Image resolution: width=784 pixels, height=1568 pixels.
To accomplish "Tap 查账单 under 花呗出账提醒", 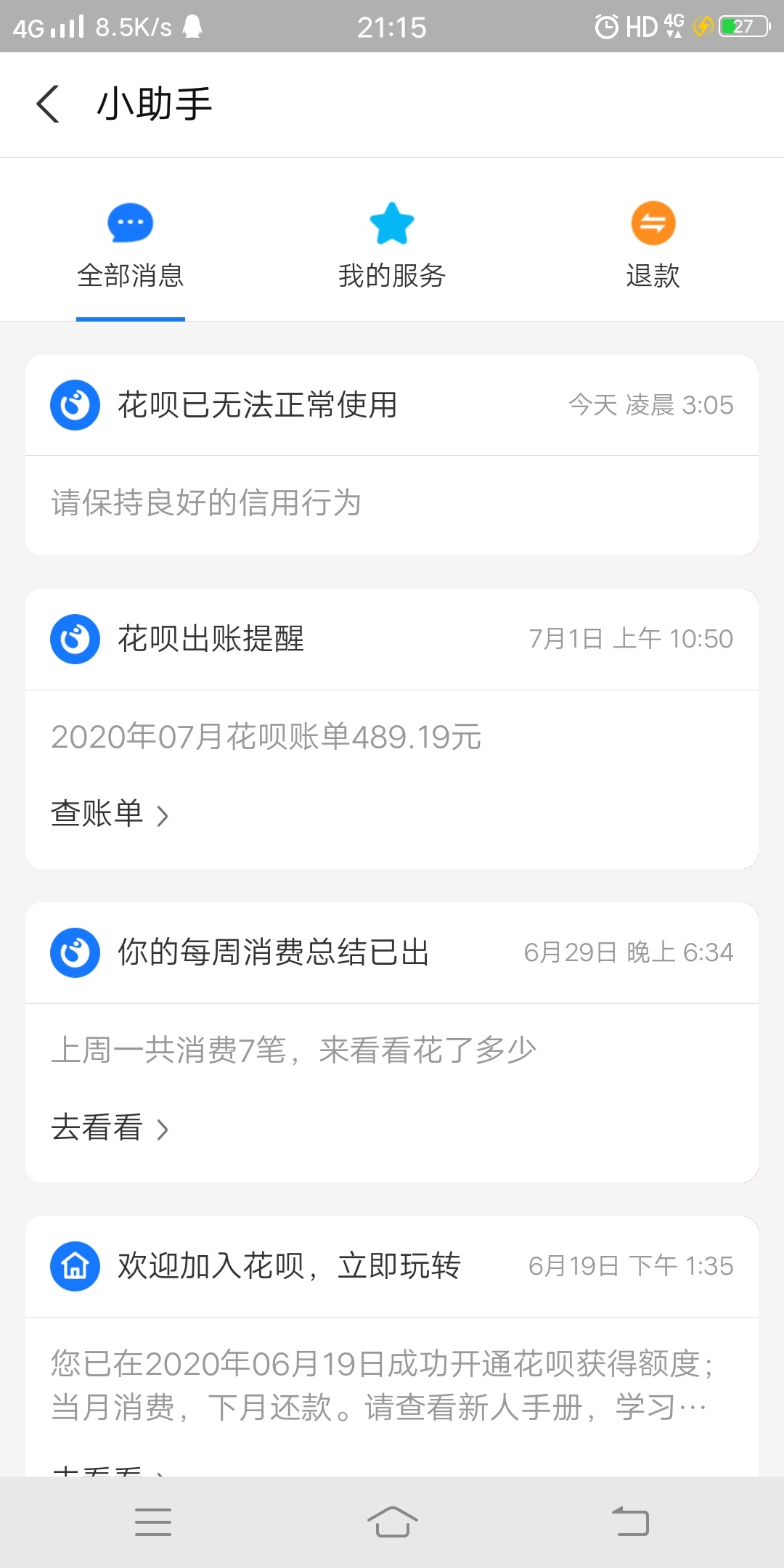I will pos(109,814).
